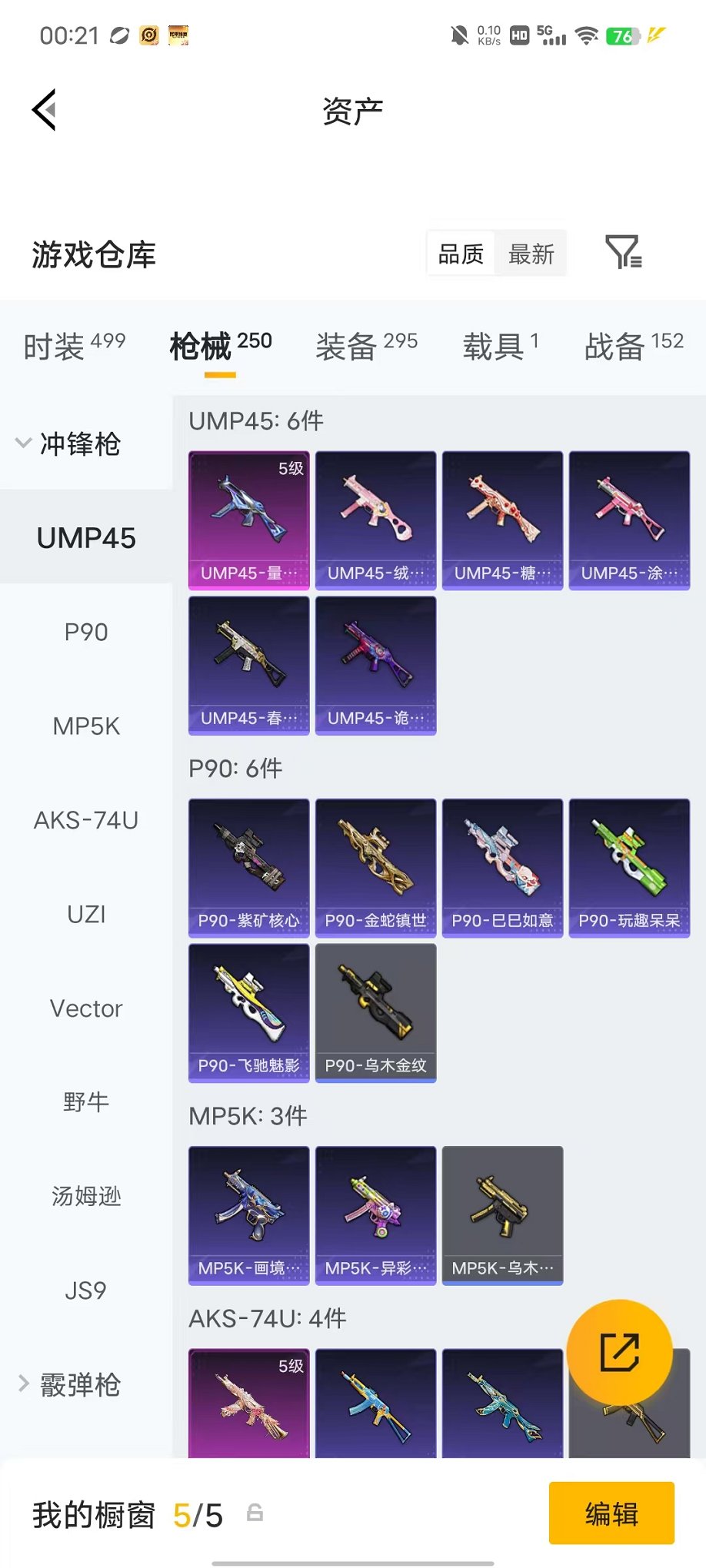Open the P90-乌木金纹 skin tile
Screen dimensions: 706x1568
[x=376, y=1013]
